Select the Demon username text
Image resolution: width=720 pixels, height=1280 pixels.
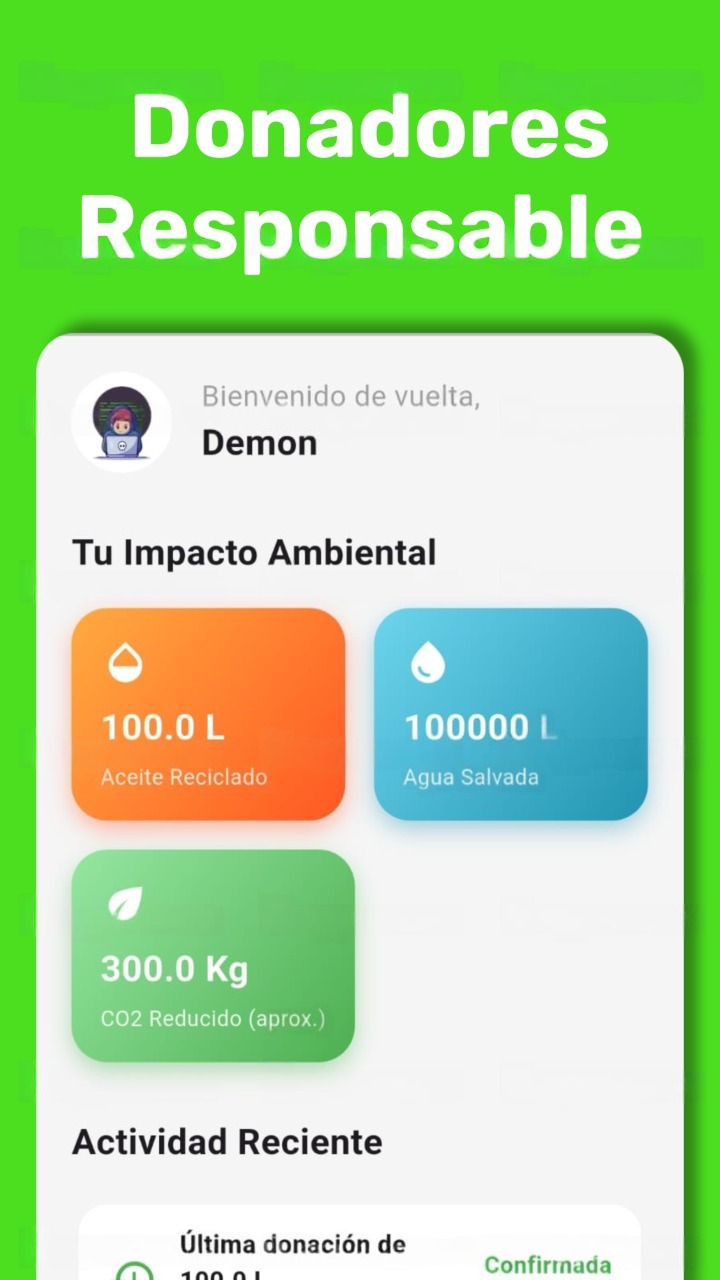click(x=259, y=442)
